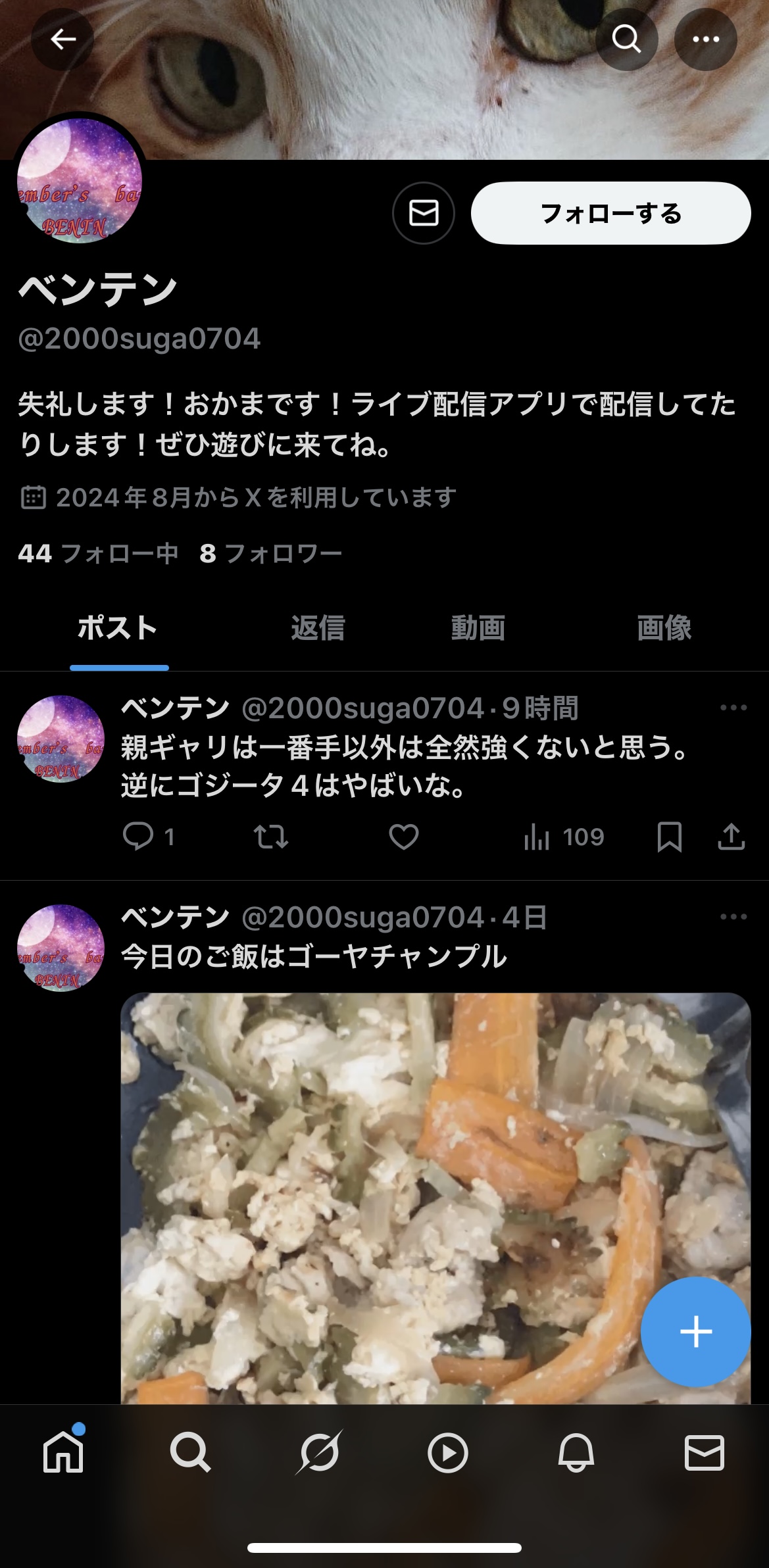Image resolution: width=769 pixels, height=1568 pixels.
Task: Switch to the 動画 tab
Action: pos(478,628)
